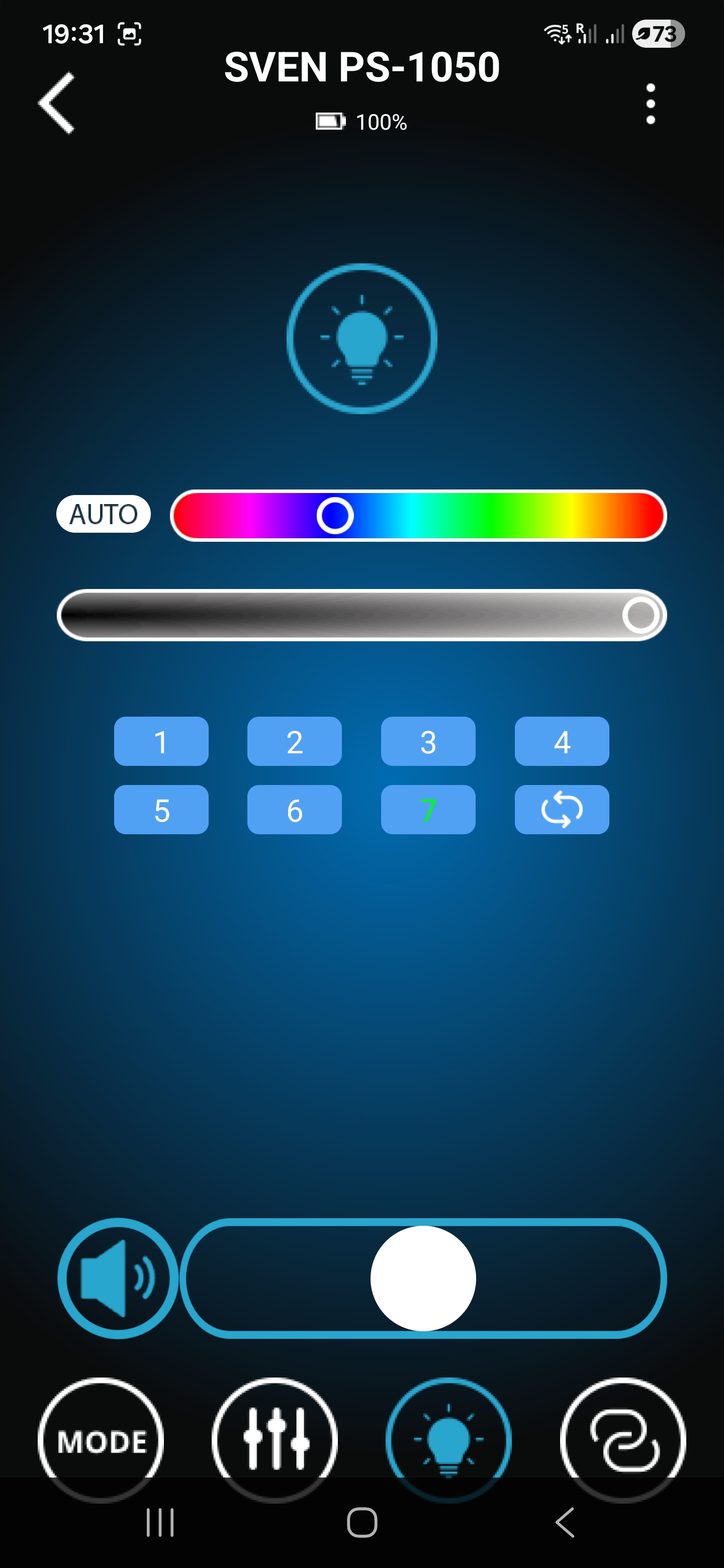Tap the system home button
The width and height of the screenshot is (724, 1568).
pos(361,1523)
